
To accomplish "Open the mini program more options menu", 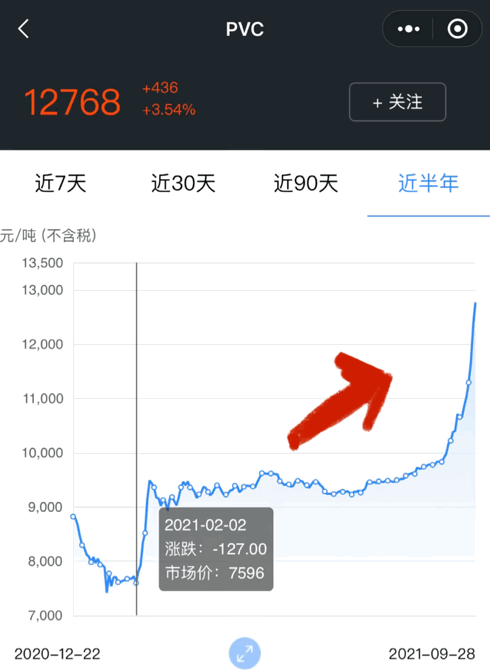I will click(x=408, y=29).
